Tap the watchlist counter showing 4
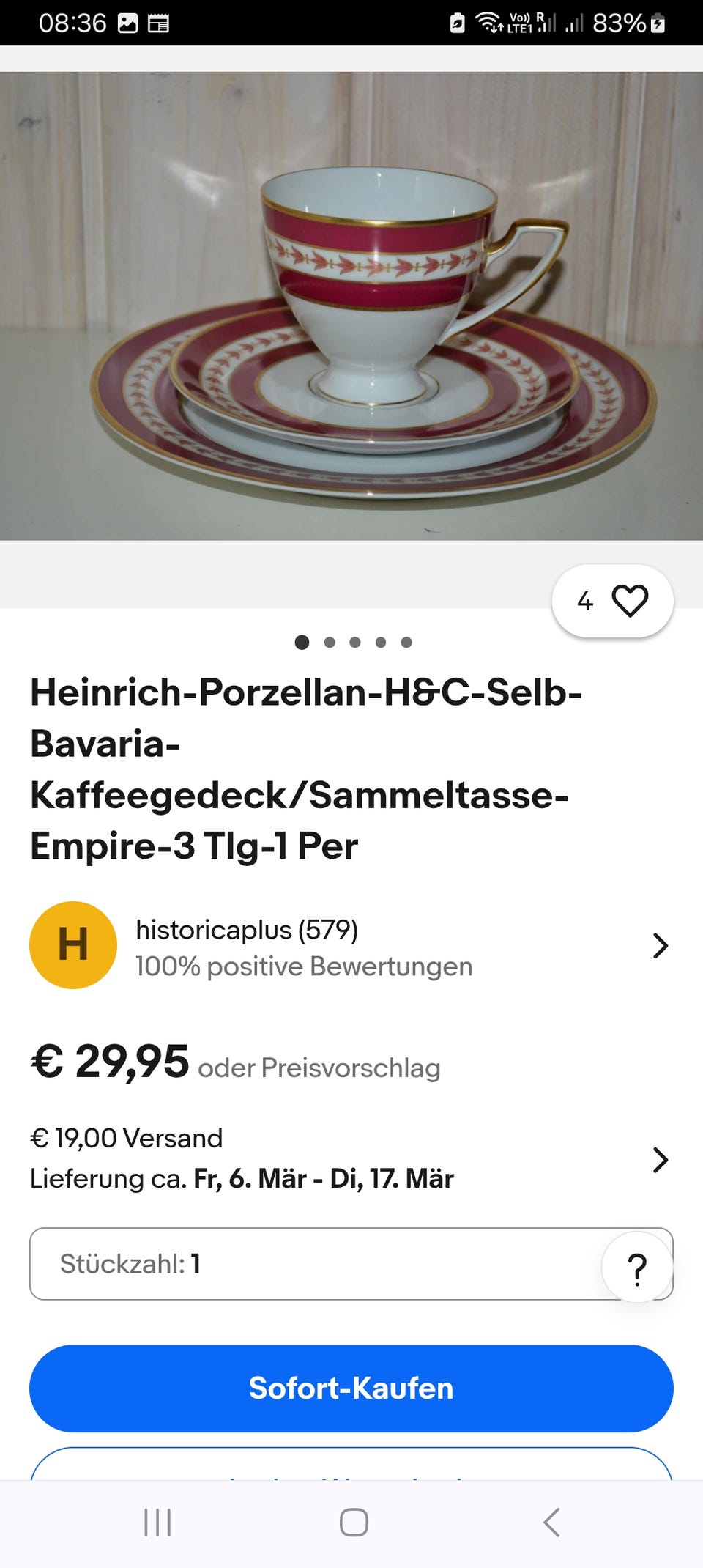 pyautogui.click(x=584, y=600)
